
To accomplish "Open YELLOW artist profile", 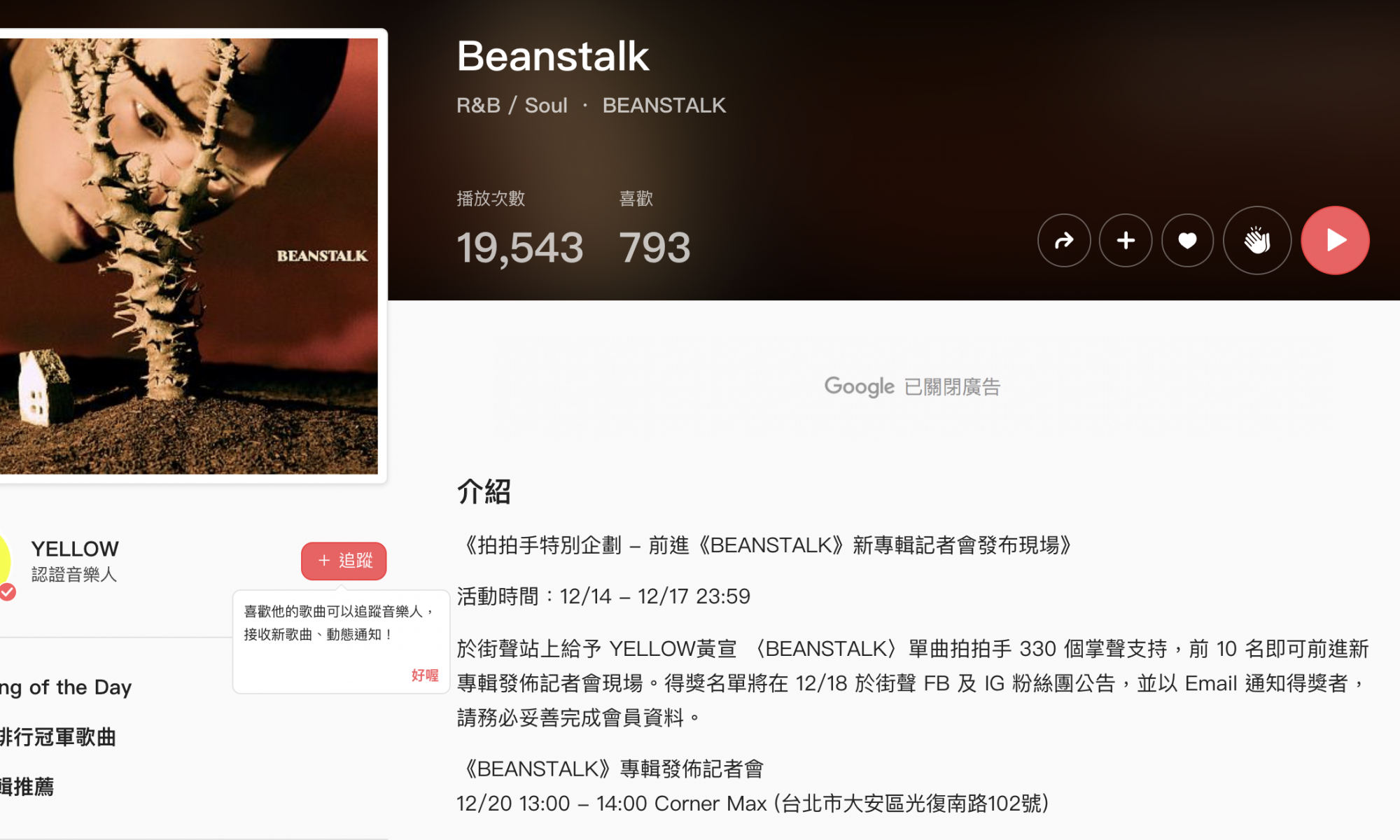I will coord(75,548).
